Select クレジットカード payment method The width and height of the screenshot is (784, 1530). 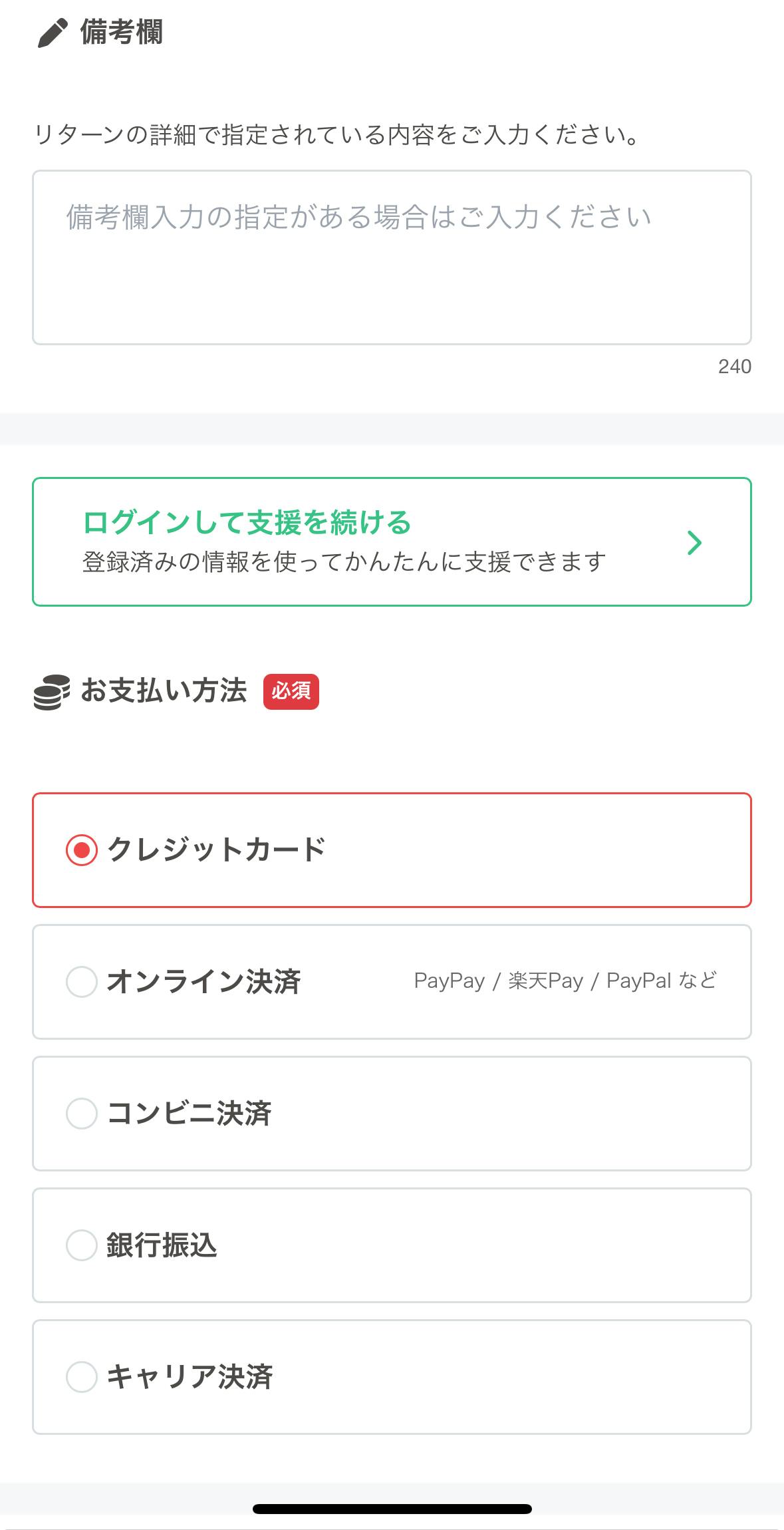point(82,850)
